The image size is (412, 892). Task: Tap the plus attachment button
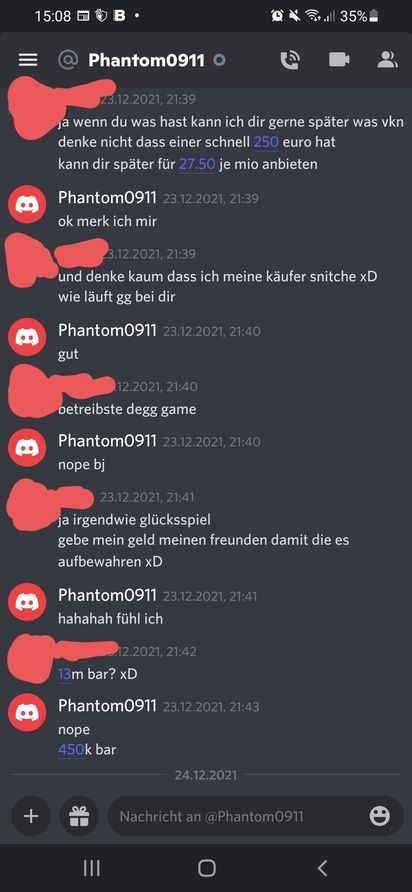coord(31,816)
